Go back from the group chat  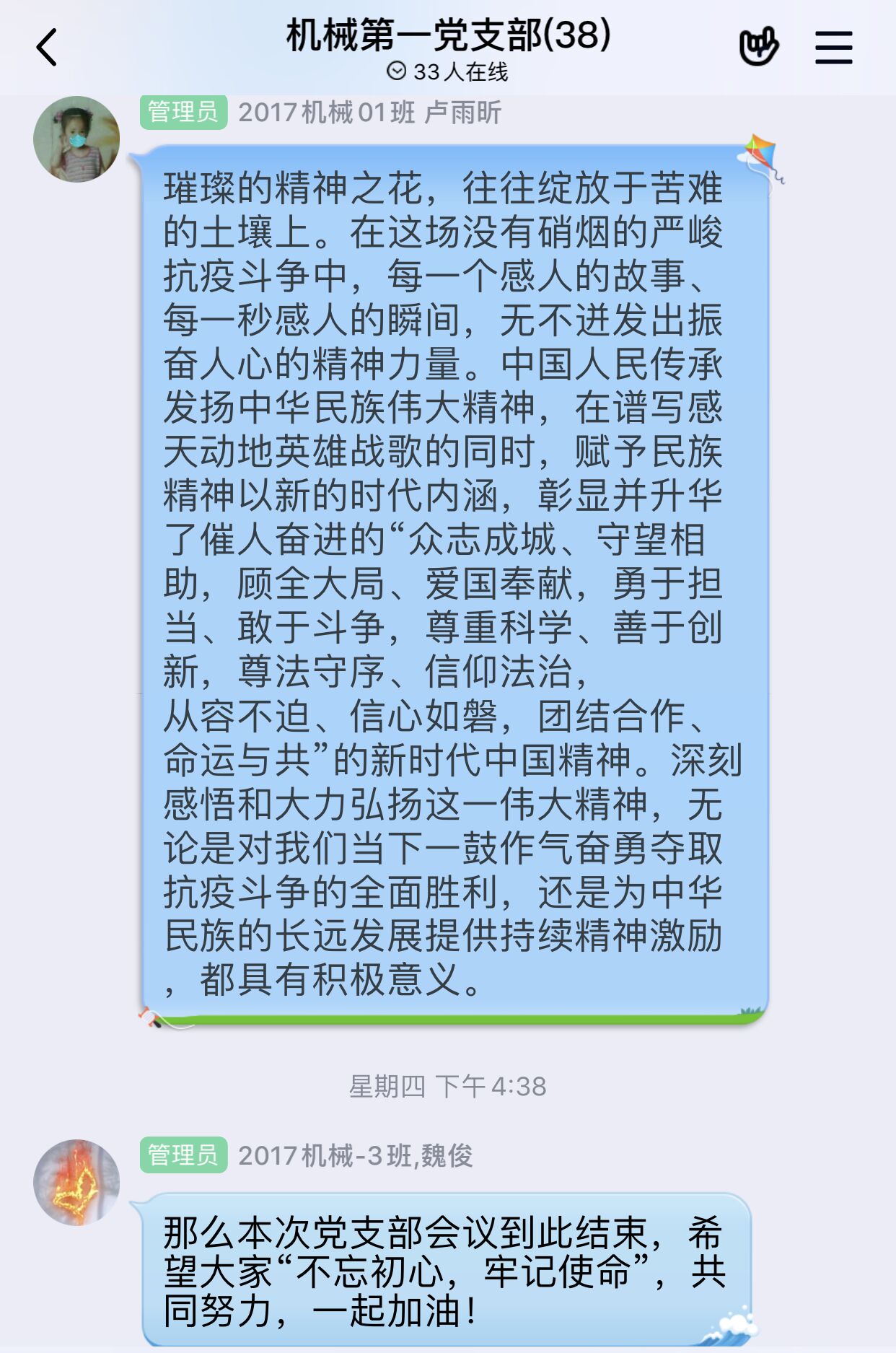click(47, 48)
